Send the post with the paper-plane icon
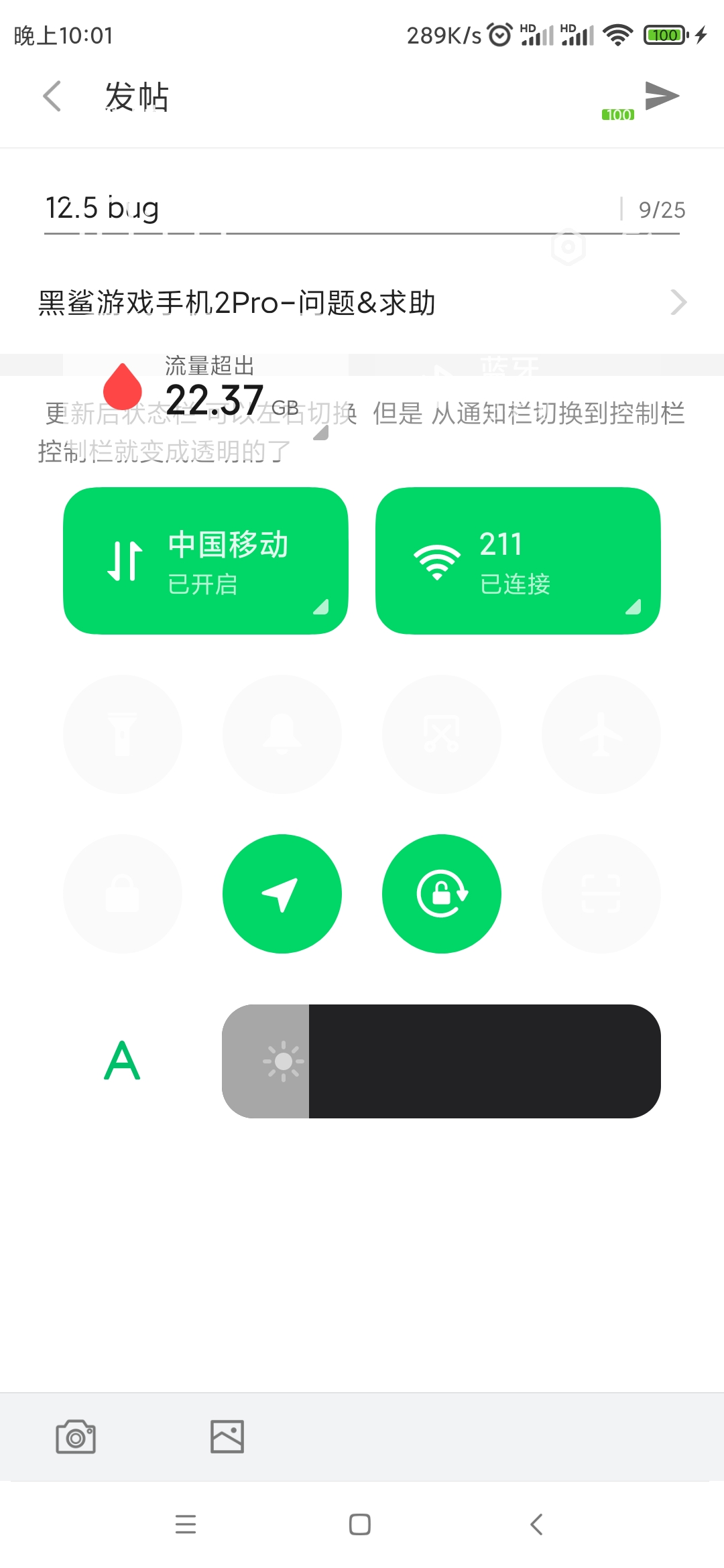Screen dimensions: 724x1568 click(662, 96)
